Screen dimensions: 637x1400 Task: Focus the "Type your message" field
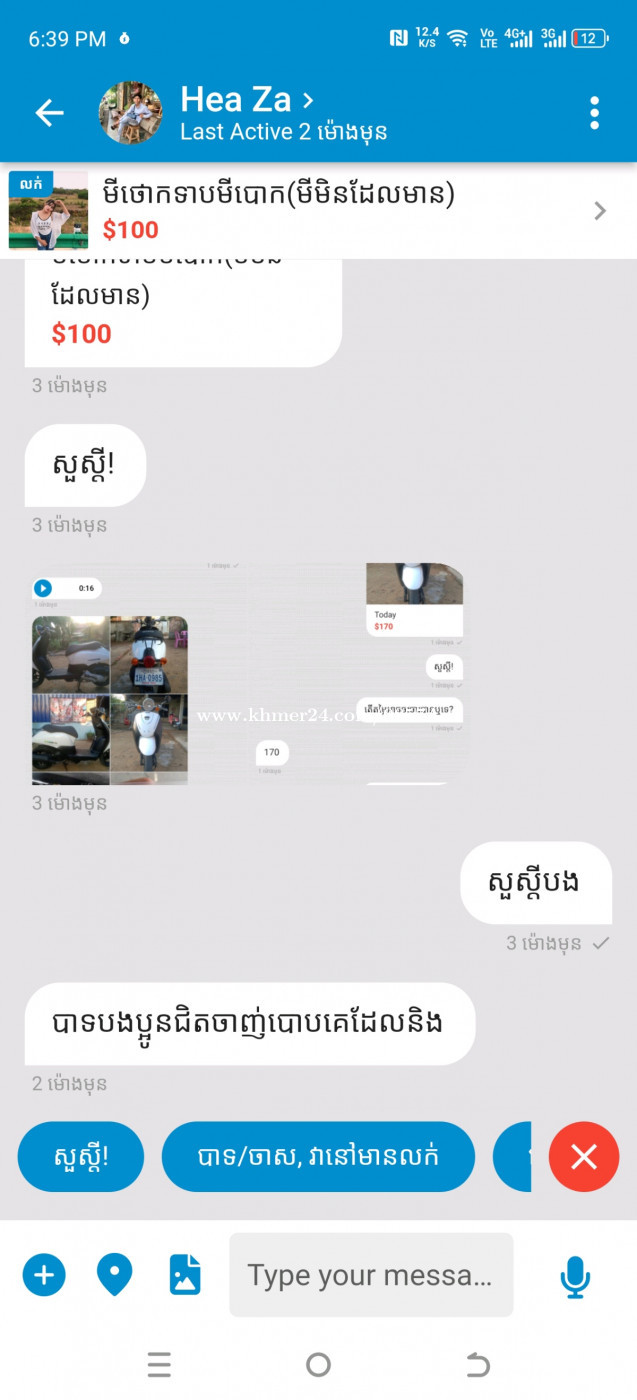click(x=371, y=1275)
